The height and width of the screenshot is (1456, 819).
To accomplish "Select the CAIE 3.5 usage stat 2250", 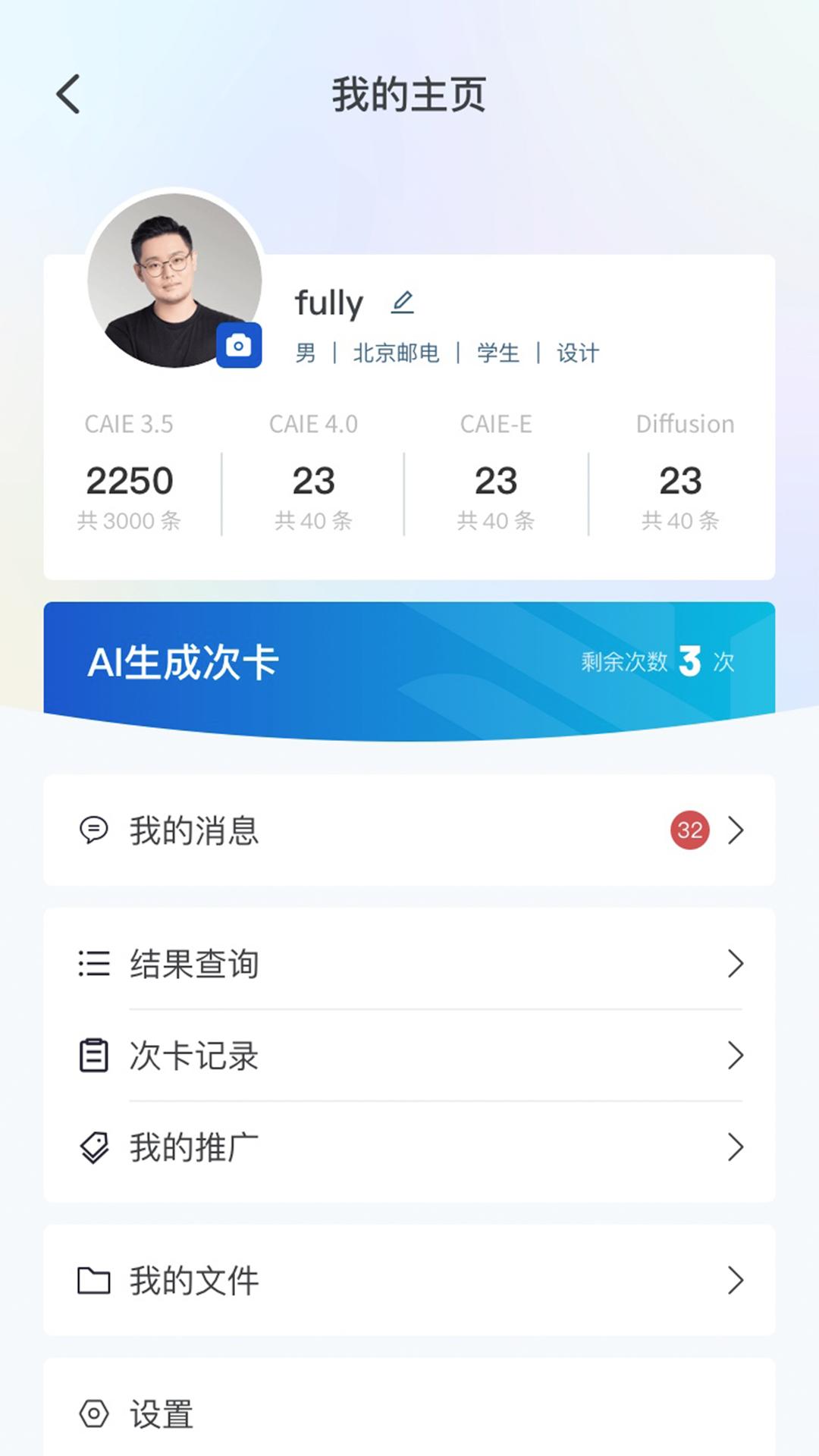I will tap(129, 479).
